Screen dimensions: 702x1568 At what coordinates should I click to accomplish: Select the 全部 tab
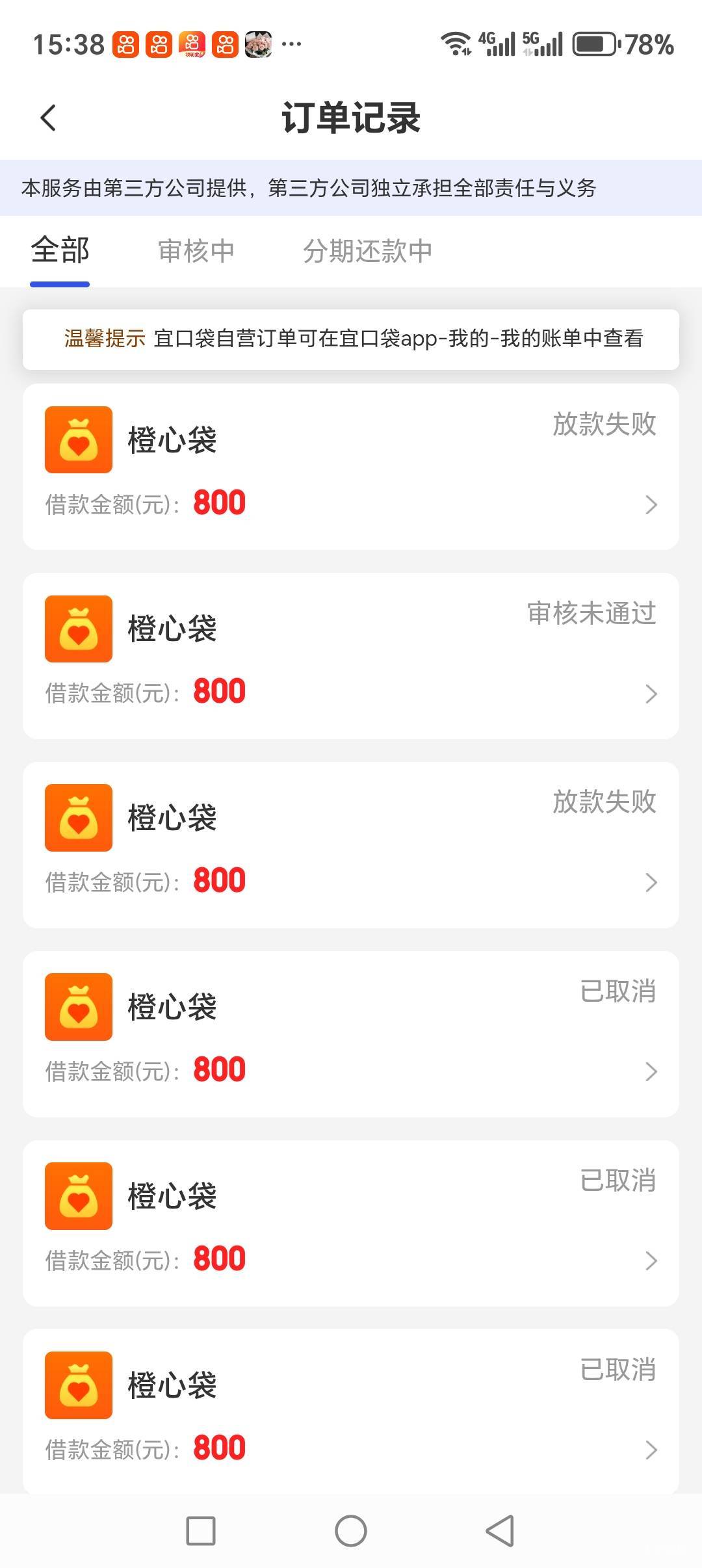click(60, 251)
